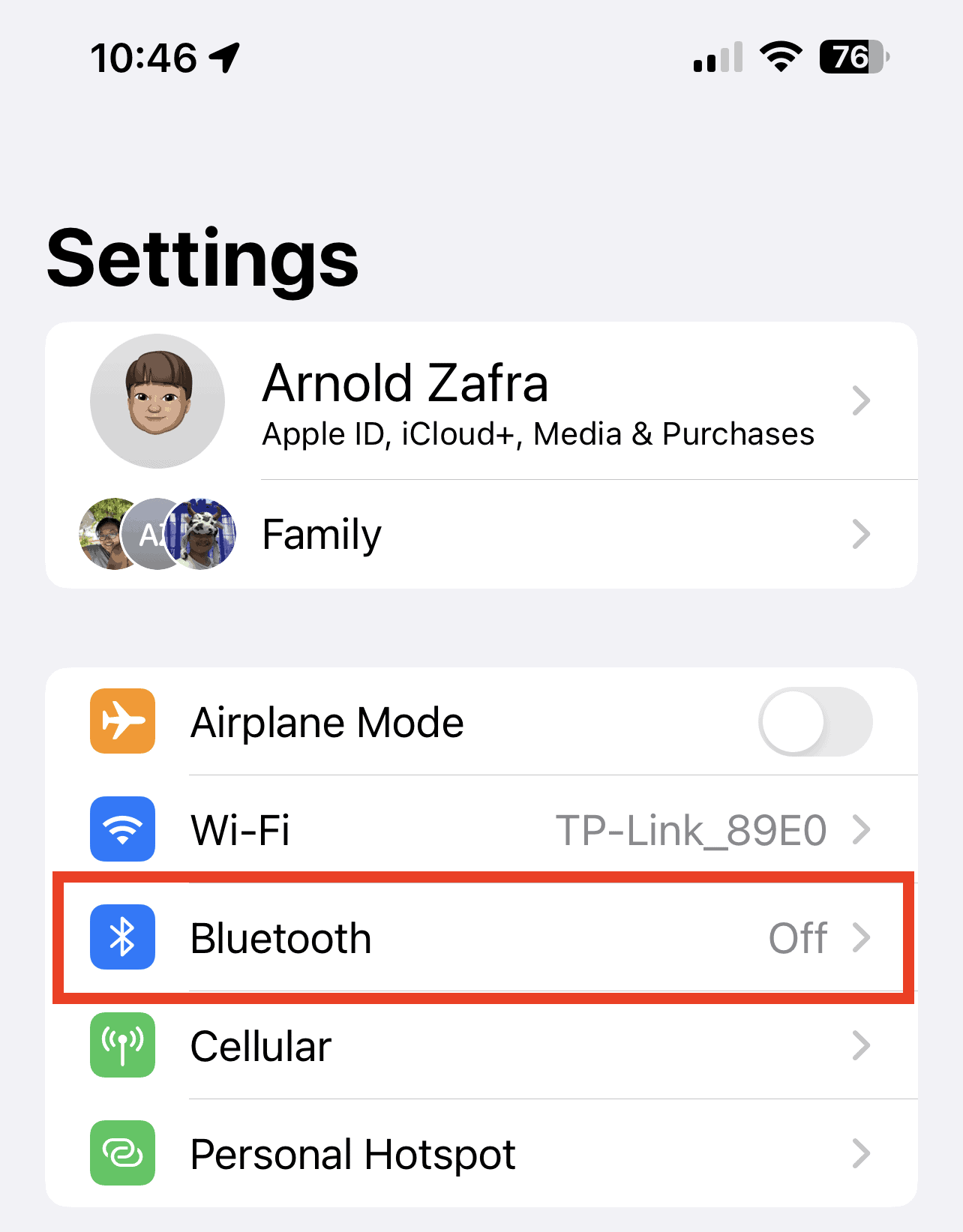This screenshot has height=1232, width=963.
Task: Open Personal Hotspot settings
Action: point(480,1154)
